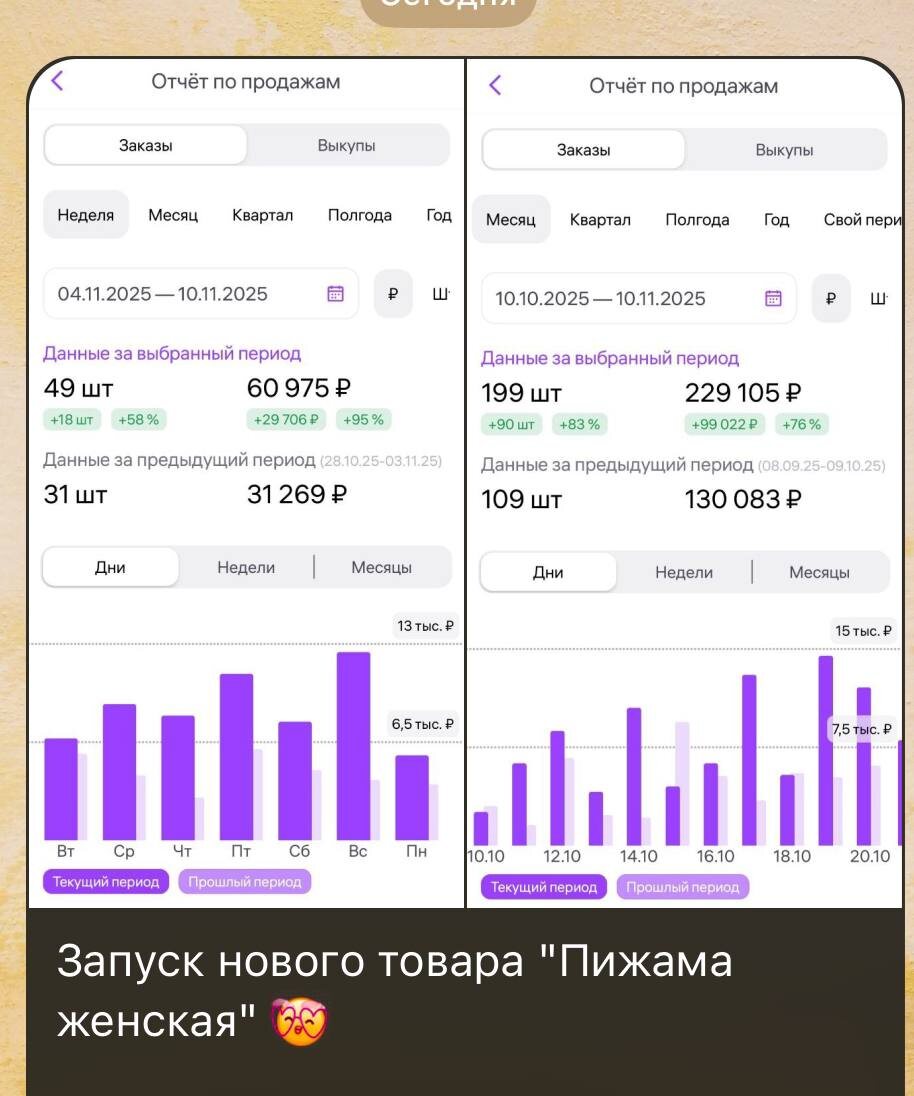Viewport: 914px width, 1096px height.
Task: Select the ₽ currency icon on the weekly report
Action: pos(393,294)
